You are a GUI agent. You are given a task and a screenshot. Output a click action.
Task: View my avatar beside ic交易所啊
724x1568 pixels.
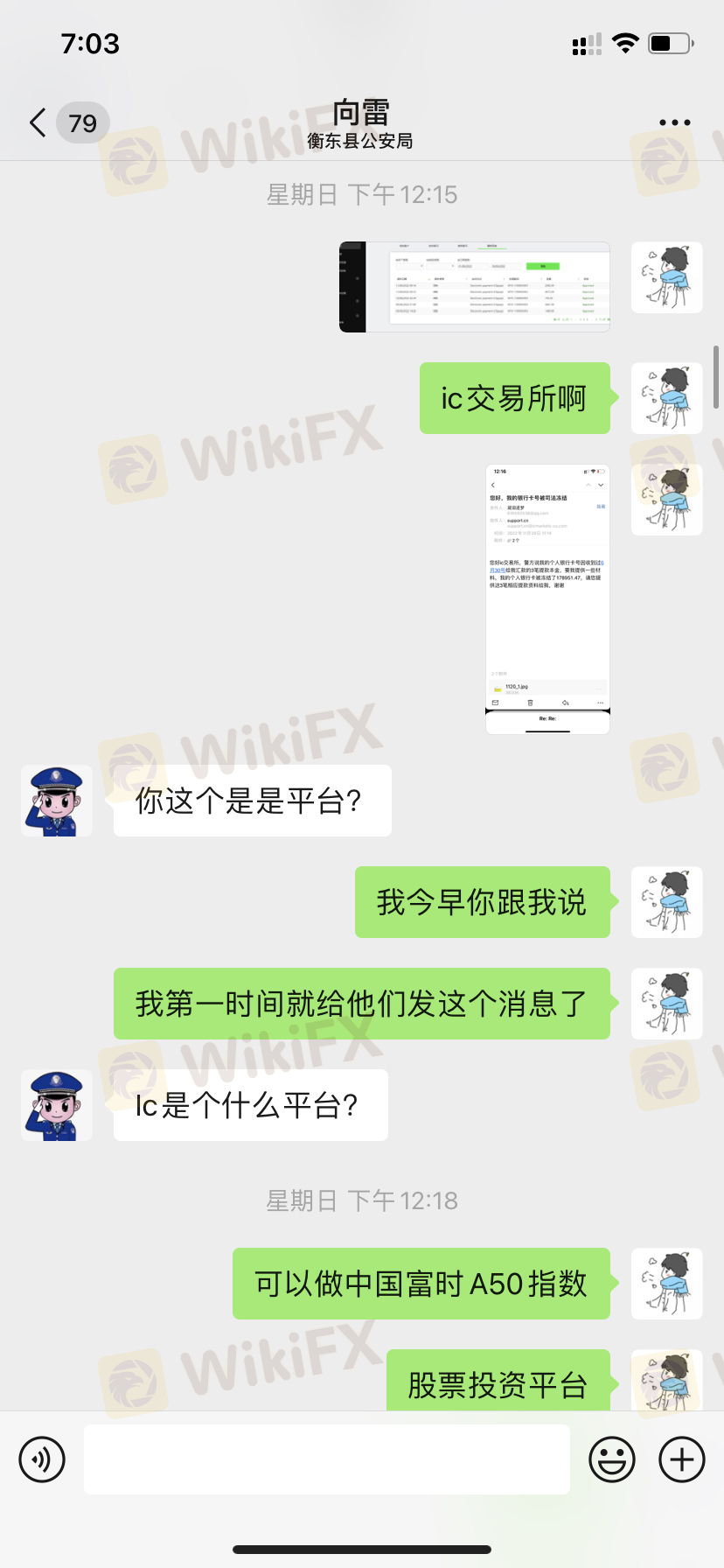(x=666, y=398)
